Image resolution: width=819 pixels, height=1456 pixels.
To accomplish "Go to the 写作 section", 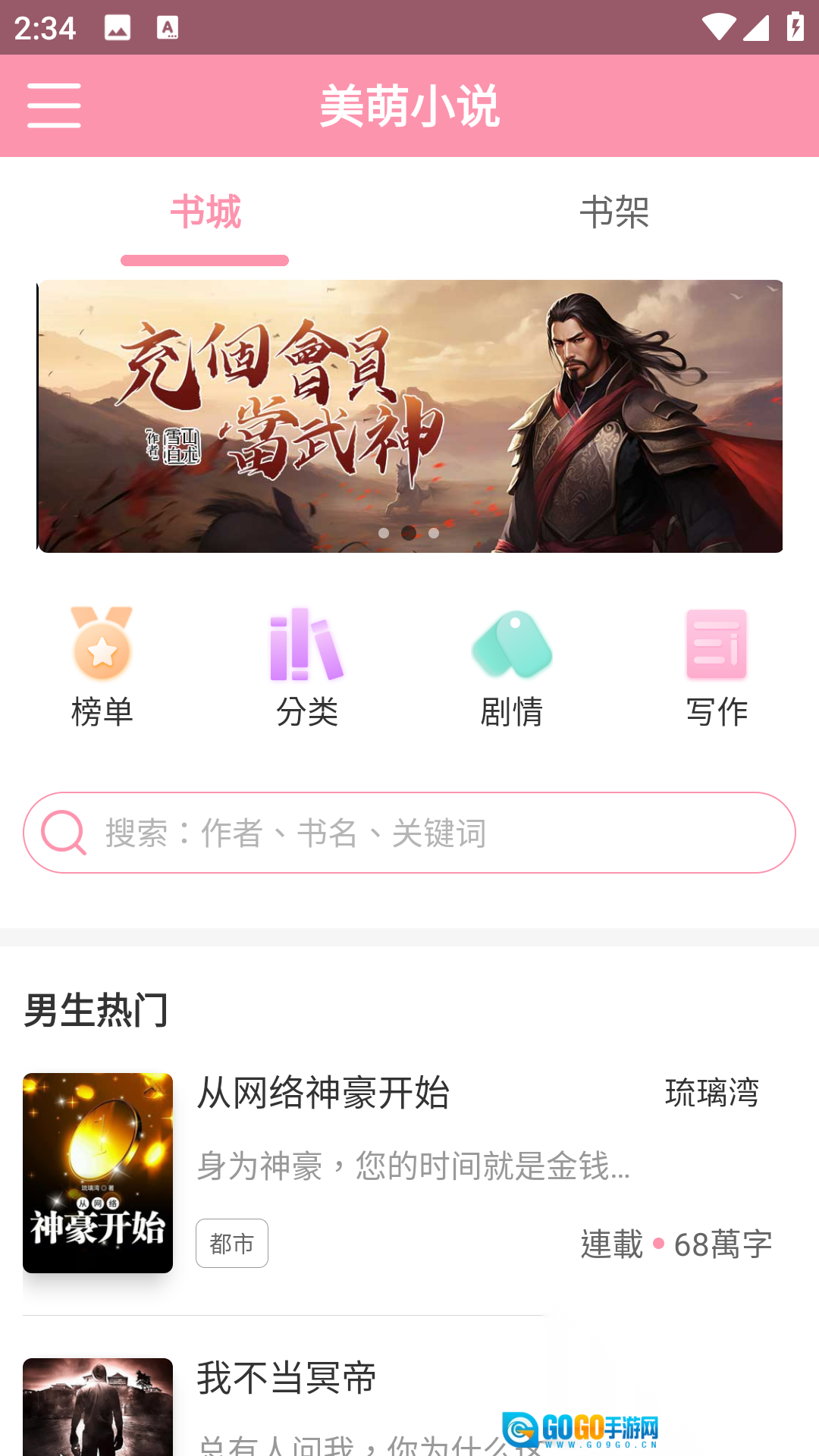I will (x=716, y=667).
